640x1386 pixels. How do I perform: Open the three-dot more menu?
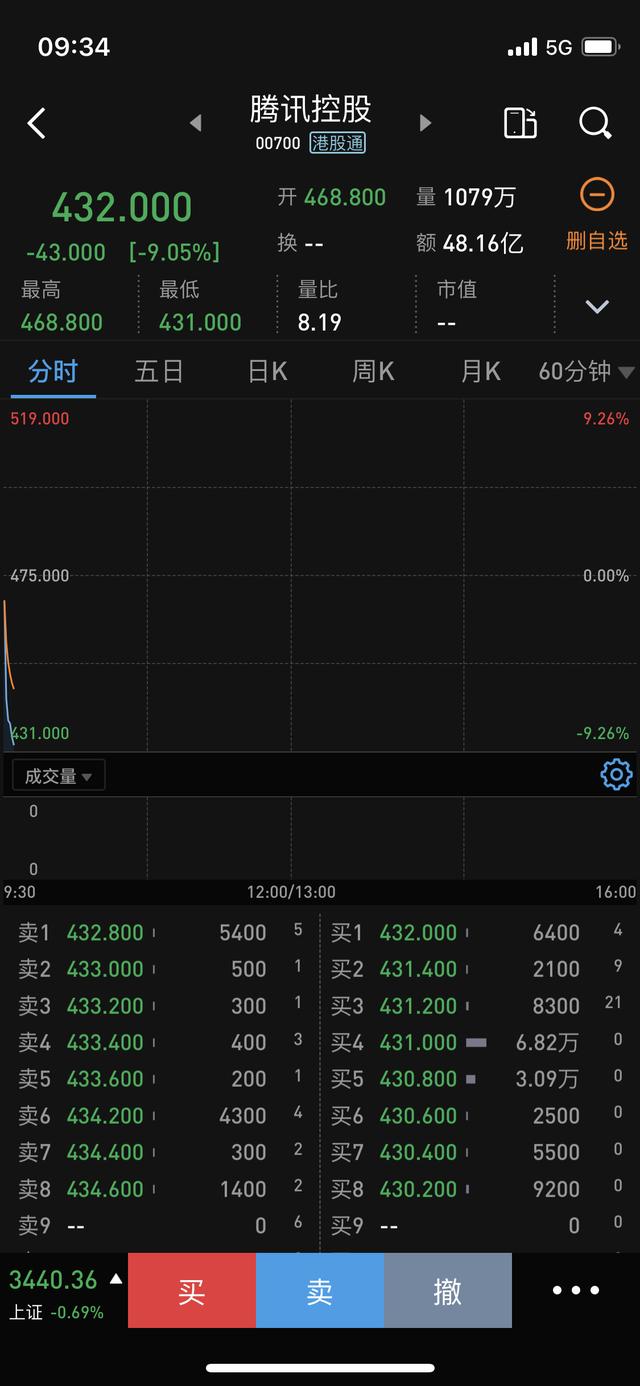pos(576,1291)
